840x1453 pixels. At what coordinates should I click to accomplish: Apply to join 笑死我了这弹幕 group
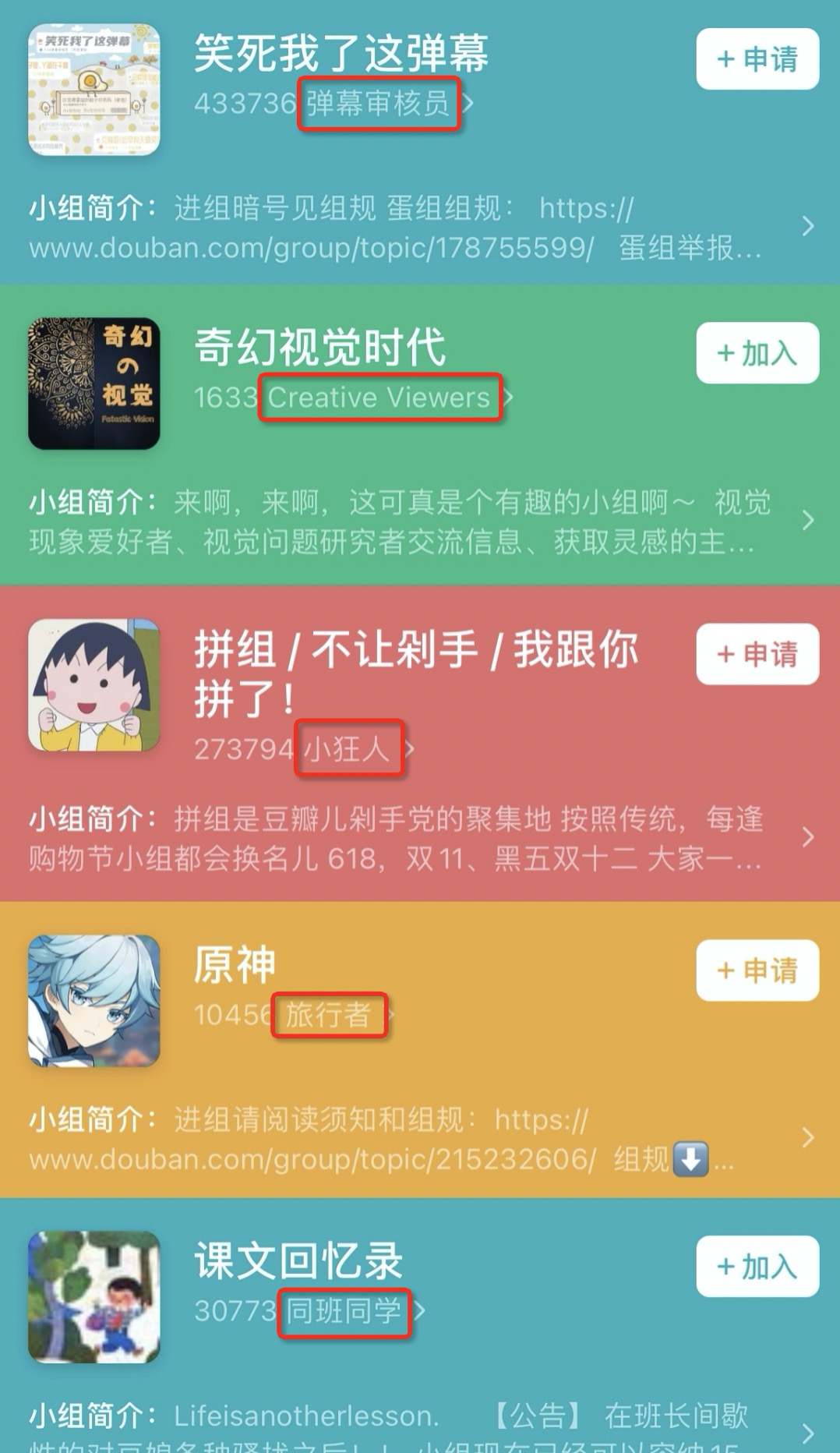point(757,59)
